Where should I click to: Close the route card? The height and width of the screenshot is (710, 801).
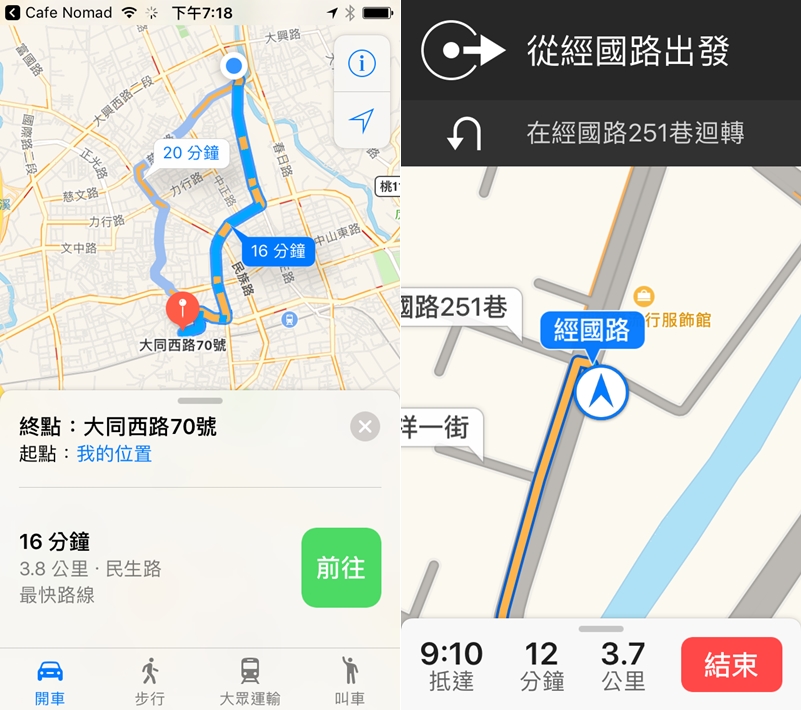click(x=365, y=427)
